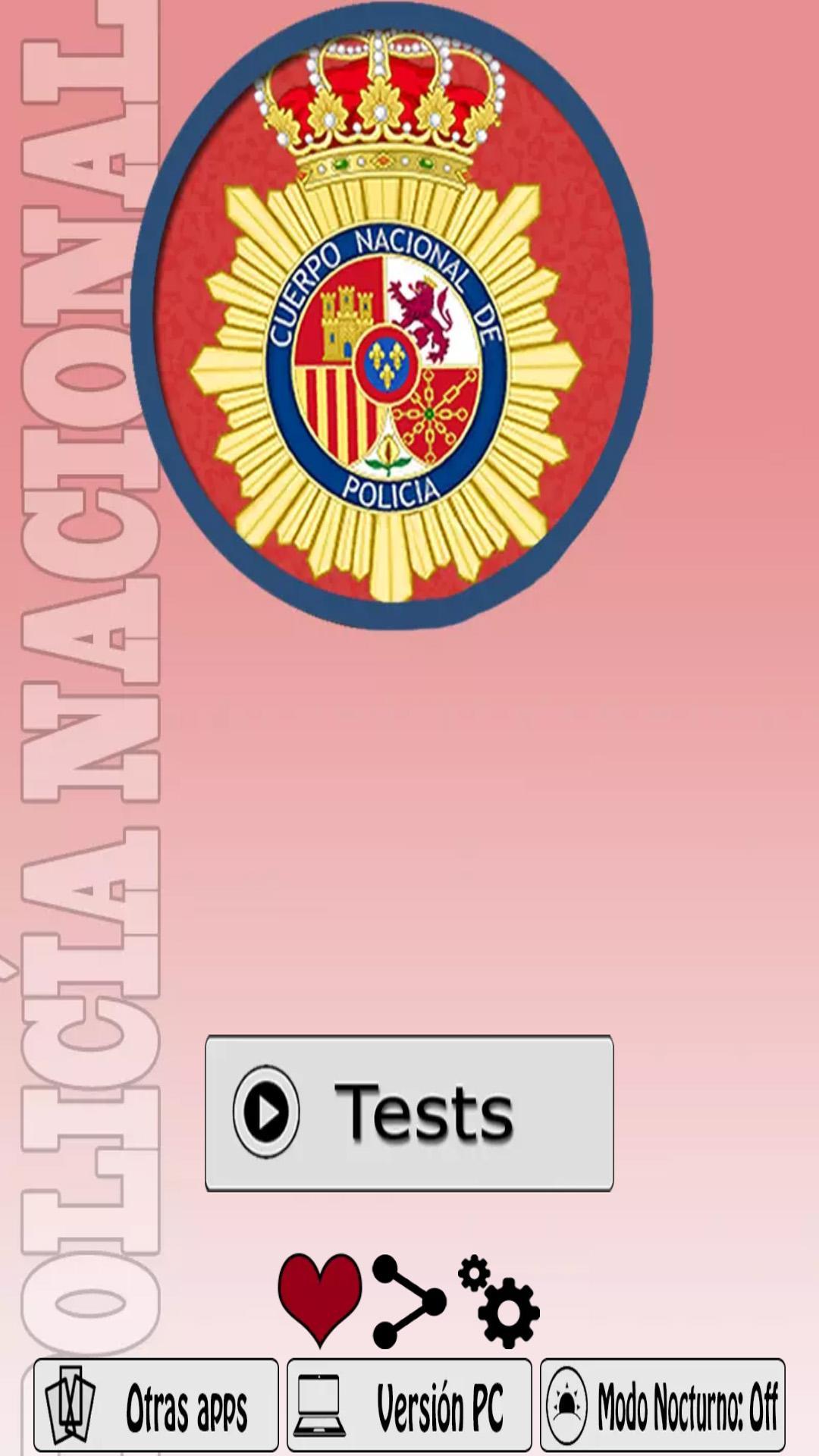
Task: Open Versión PC
Action: [x=409, y=1405]
